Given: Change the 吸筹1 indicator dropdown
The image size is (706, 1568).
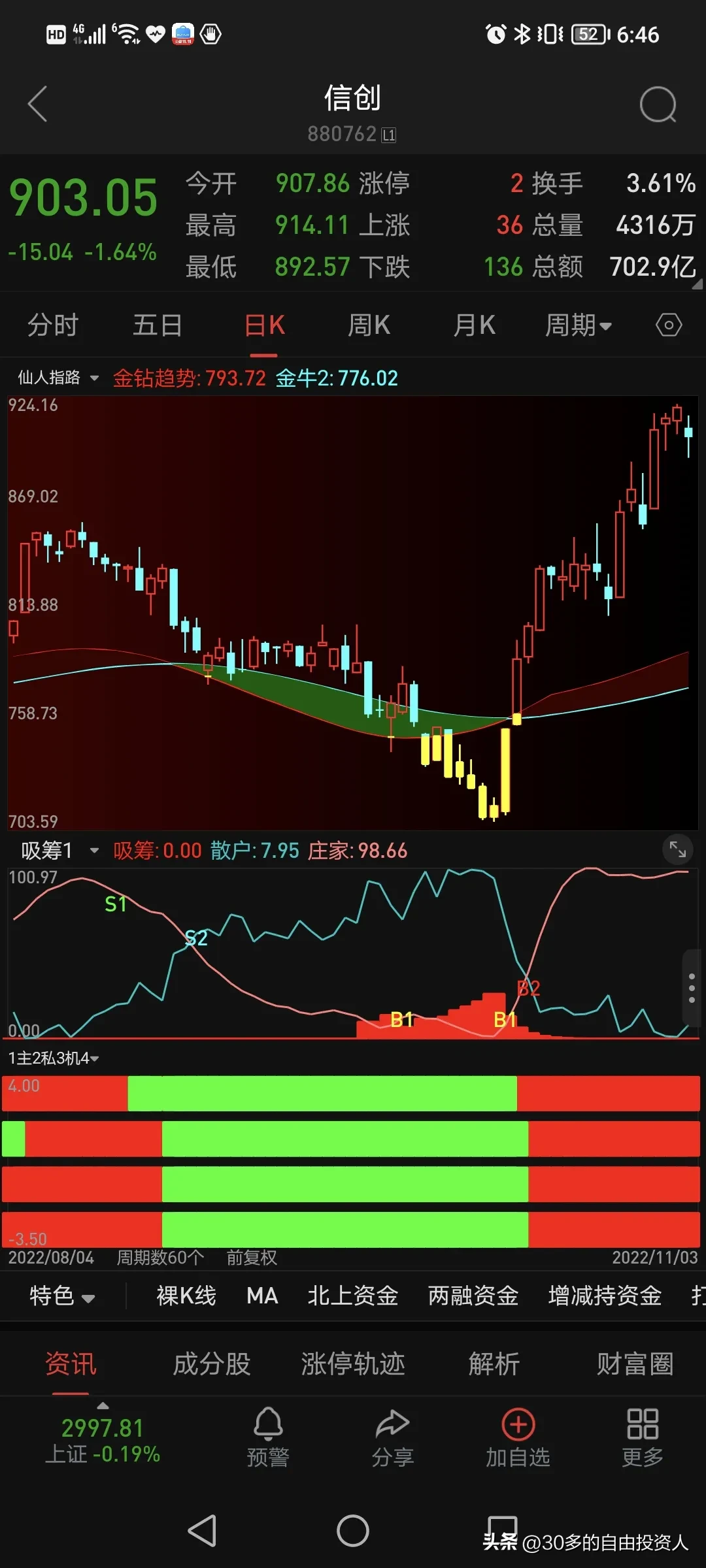Looking at the screenshot, I should 59,850.
